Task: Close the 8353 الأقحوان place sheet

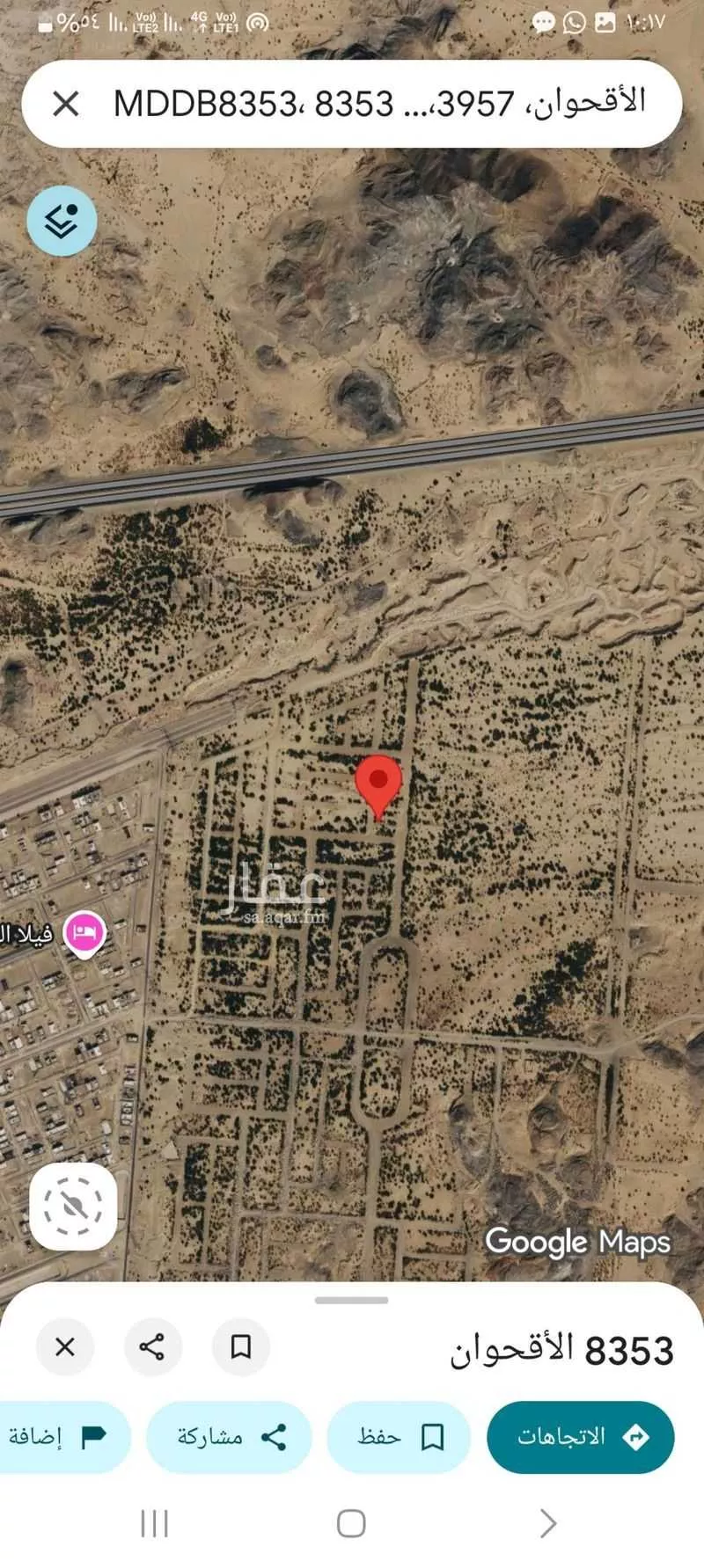Action: pyautogui.click(x=65, y=1346)
